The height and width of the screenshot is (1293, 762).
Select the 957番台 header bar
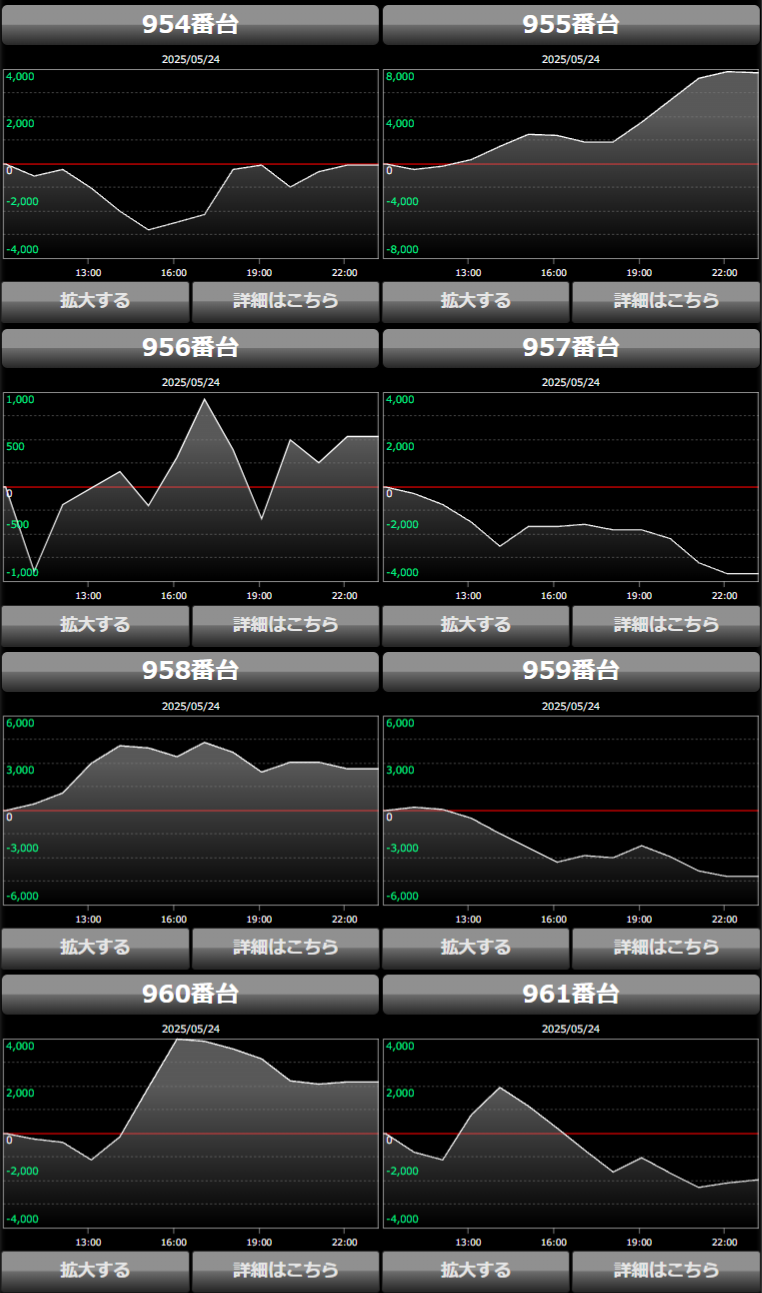tap(571, 348)
